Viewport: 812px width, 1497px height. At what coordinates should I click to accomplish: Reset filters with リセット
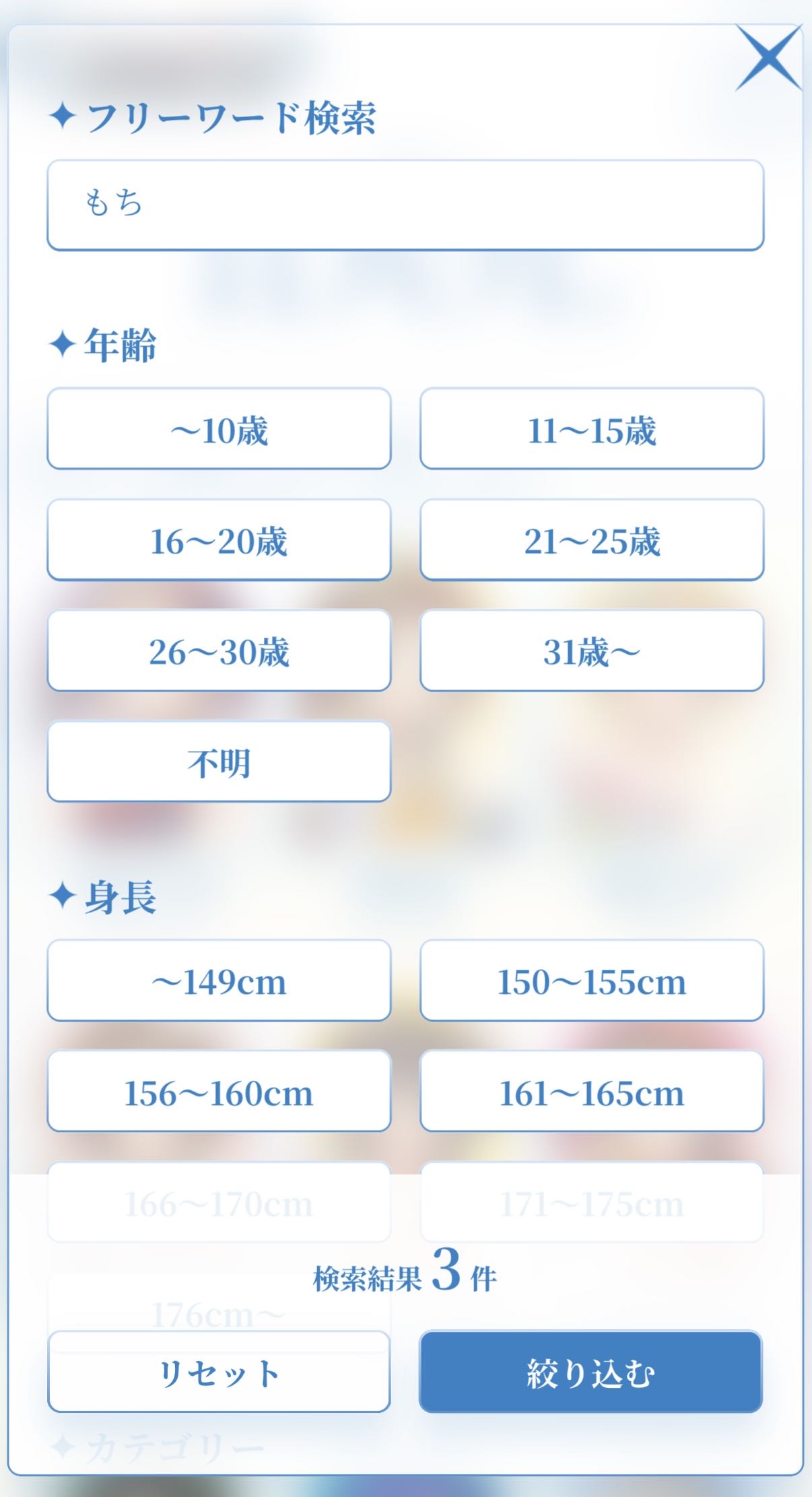click(x=219, y=1372)
